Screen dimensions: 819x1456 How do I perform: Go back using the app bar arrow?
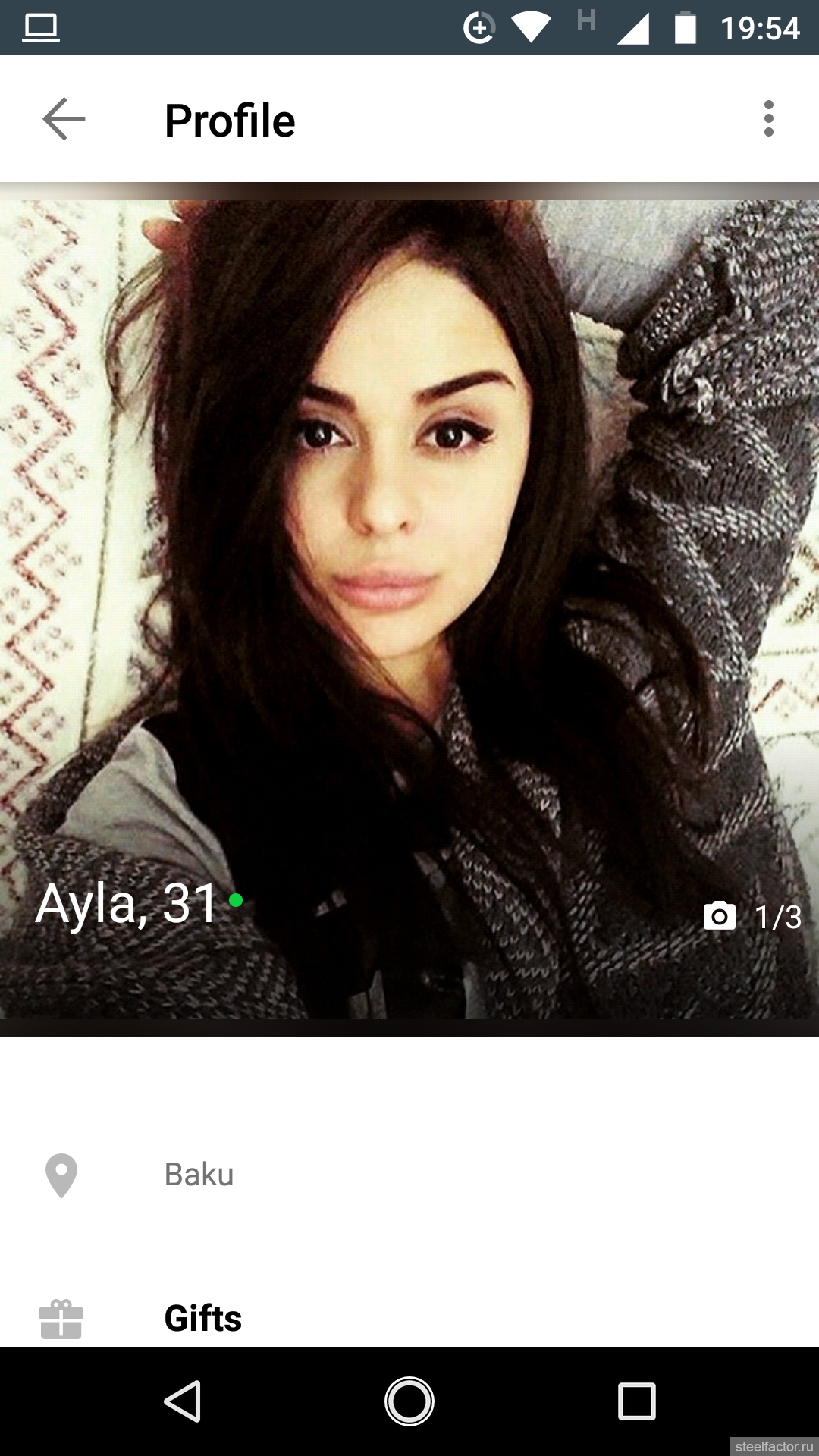[x=64, y=119]
